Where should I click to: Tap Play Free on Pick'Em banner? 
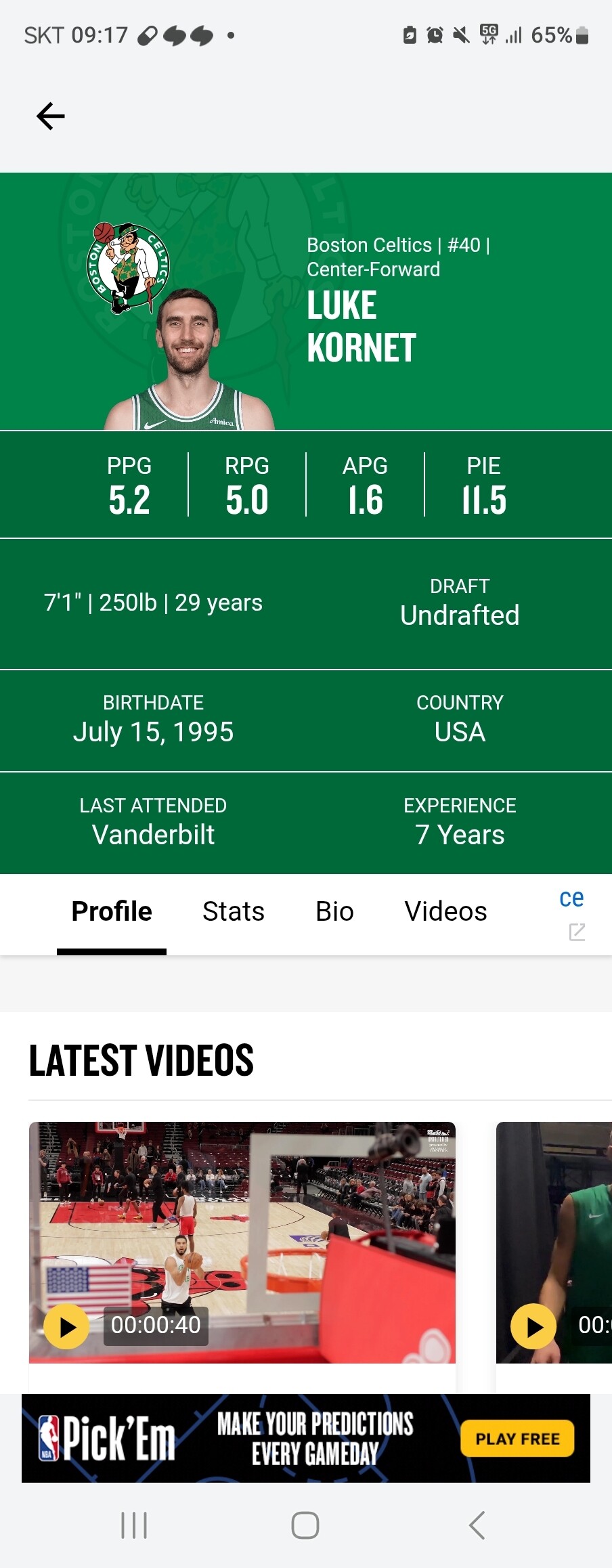click(x=517, y=1439)
